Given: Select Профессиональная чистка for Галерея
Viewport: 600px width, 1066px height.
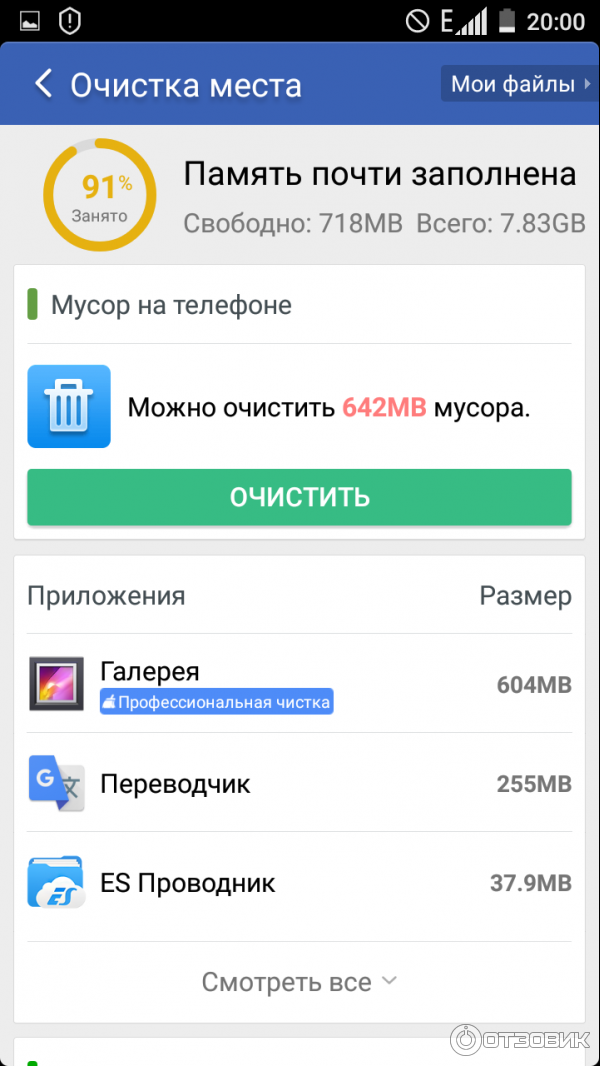Looking at the screenshot, I should 216,702.
